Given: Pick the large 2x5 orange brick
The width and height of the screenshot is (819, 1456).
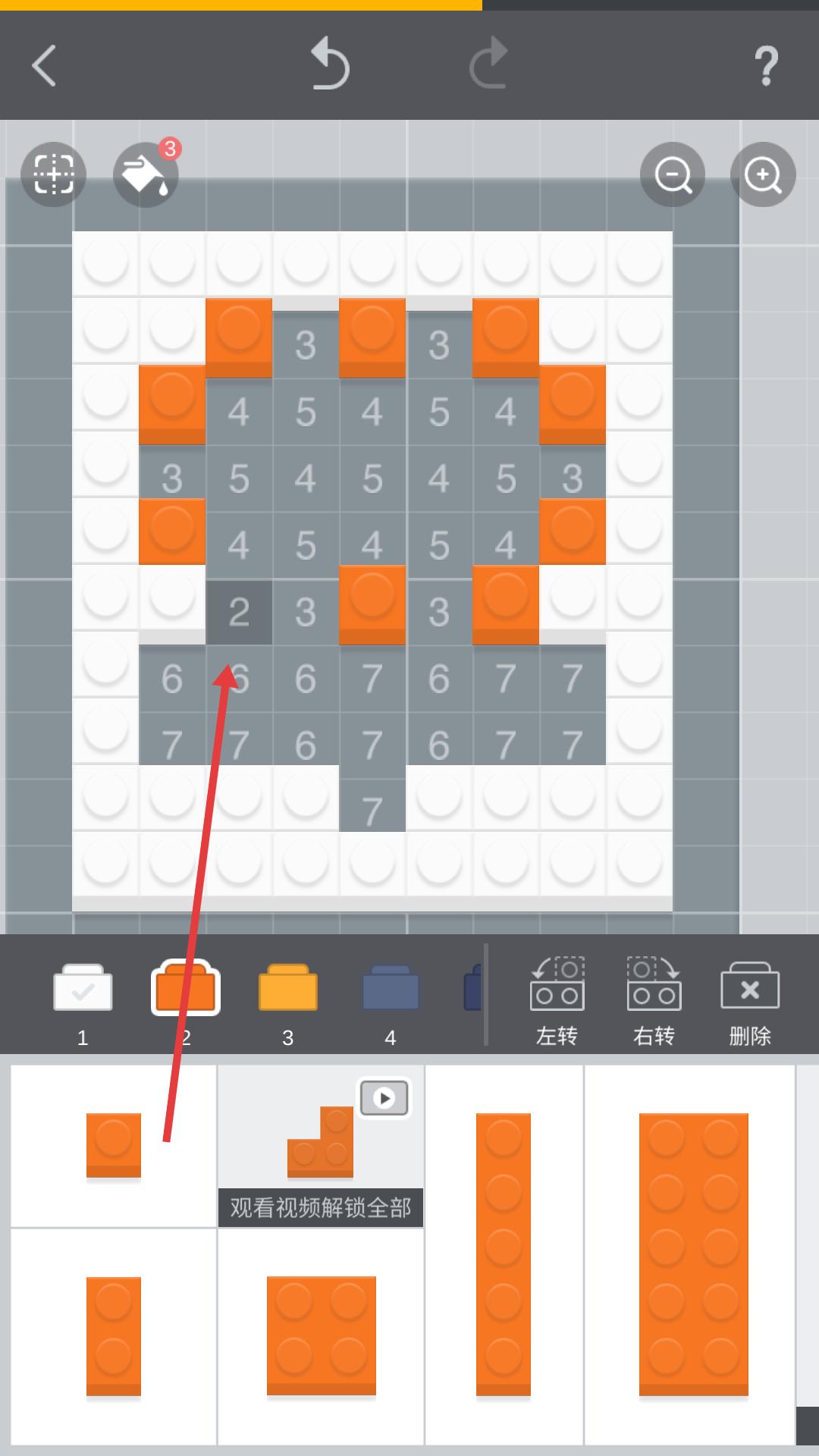Looking at the screenshot, I should pyautogui.click(x=693, y=1254).
